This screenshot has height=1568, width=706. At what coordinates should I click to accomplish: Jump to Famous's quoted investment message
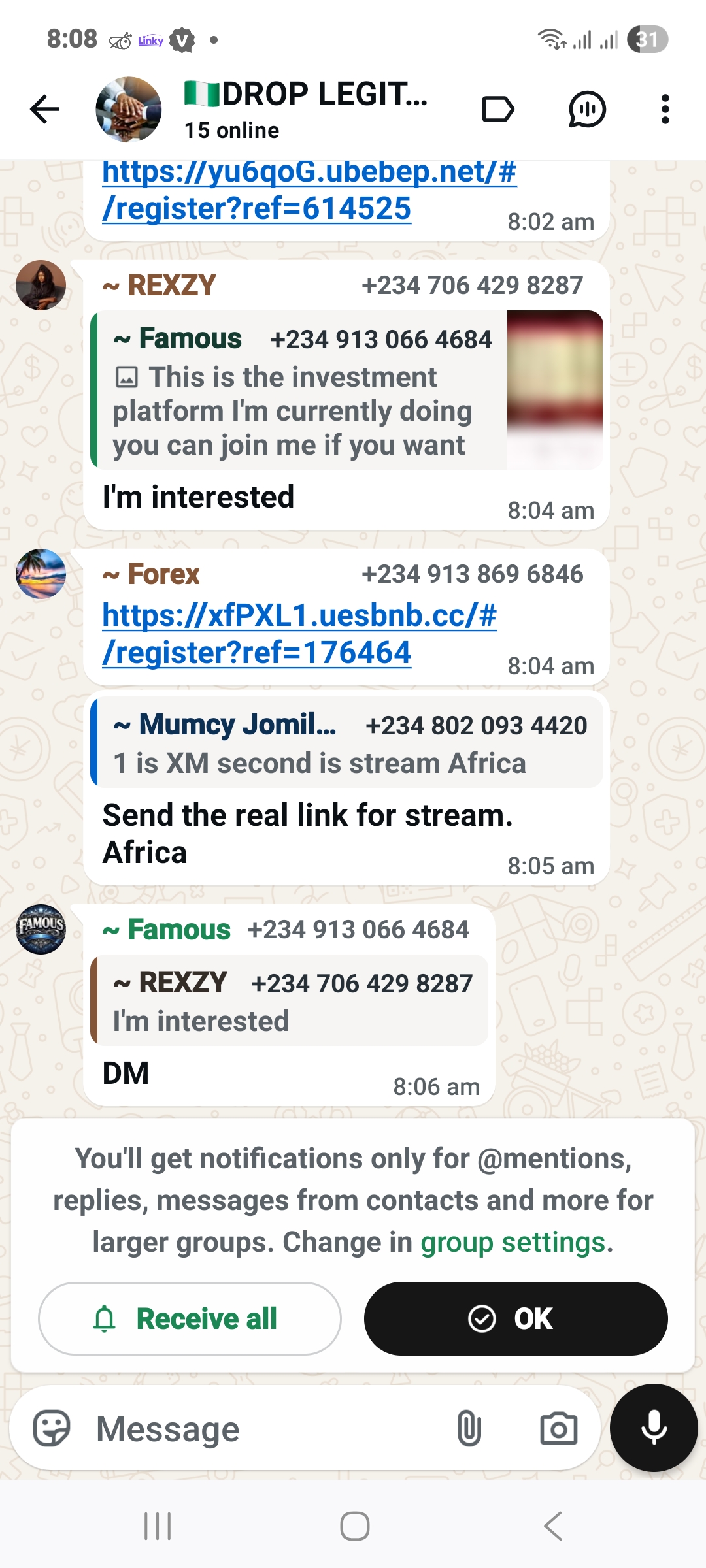[346, 390]
